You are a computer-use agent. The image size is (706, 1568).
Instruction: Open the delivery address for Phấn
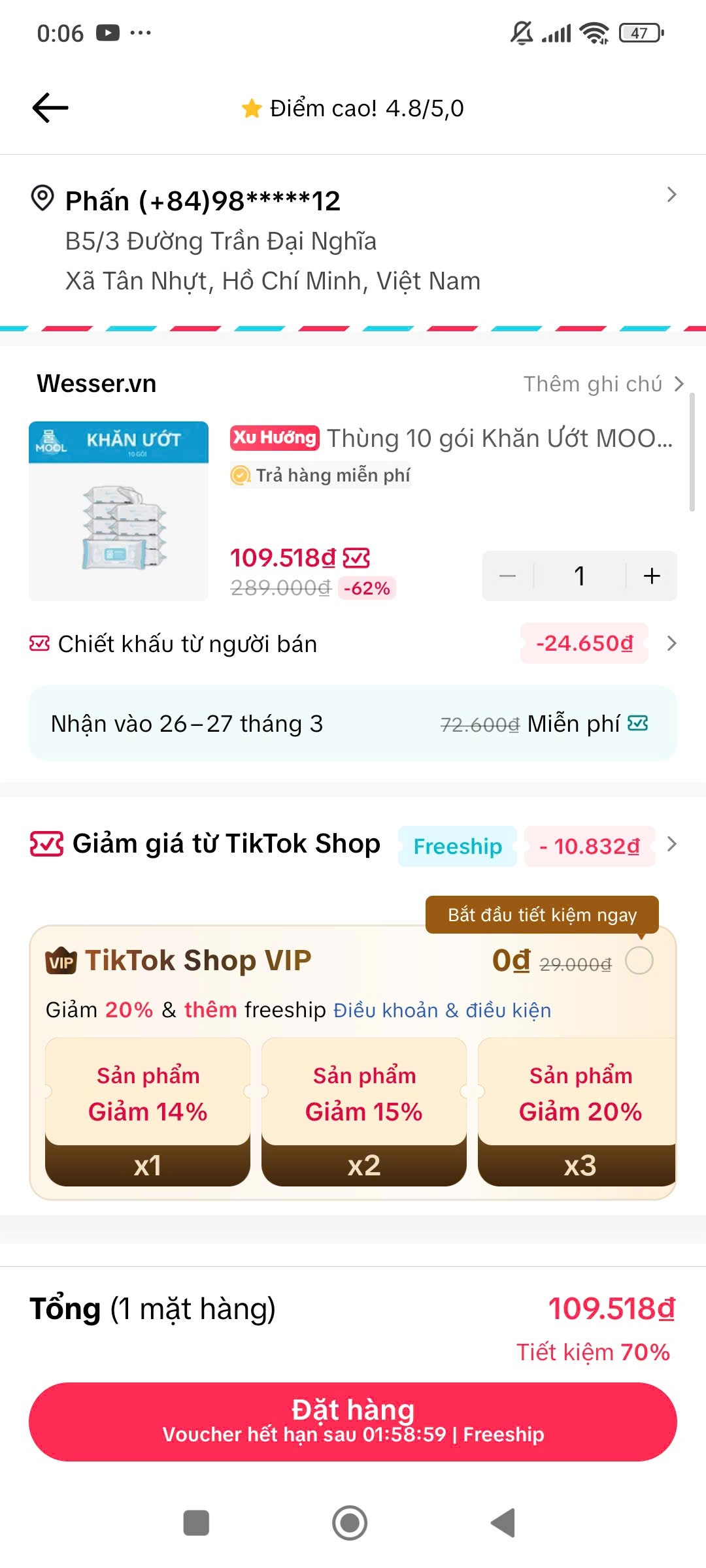[353, 240]
